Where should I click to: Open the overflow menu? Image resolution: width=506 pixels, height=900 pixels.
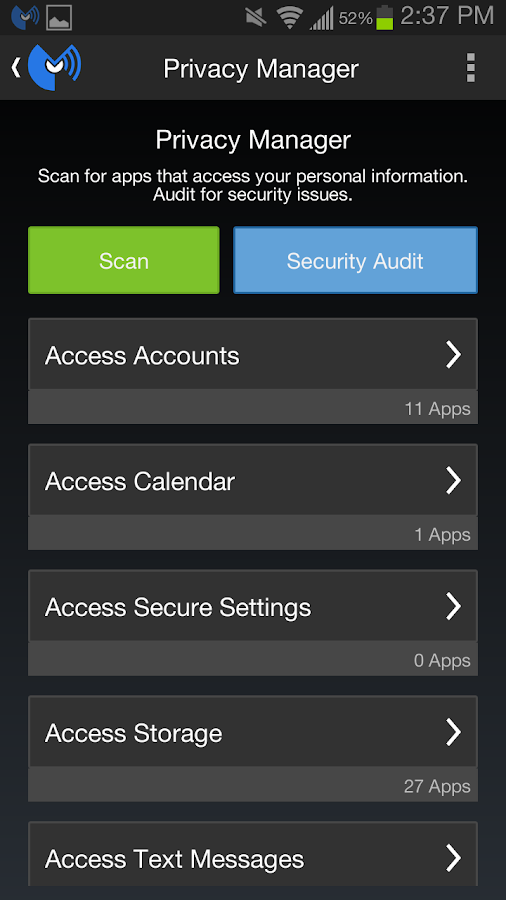point(470,68)
